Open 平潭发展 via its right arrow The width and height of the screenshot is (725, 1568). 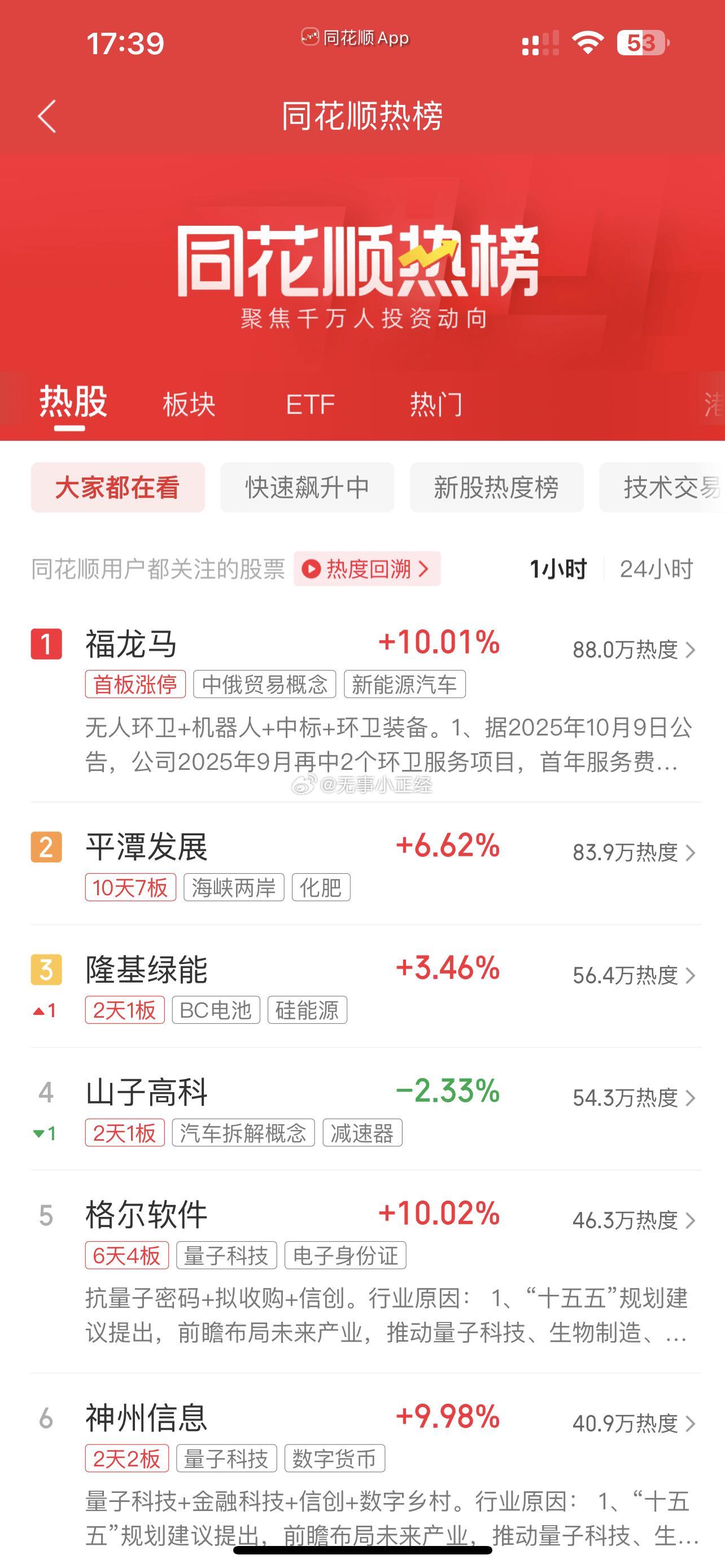(x=691, y=852)
